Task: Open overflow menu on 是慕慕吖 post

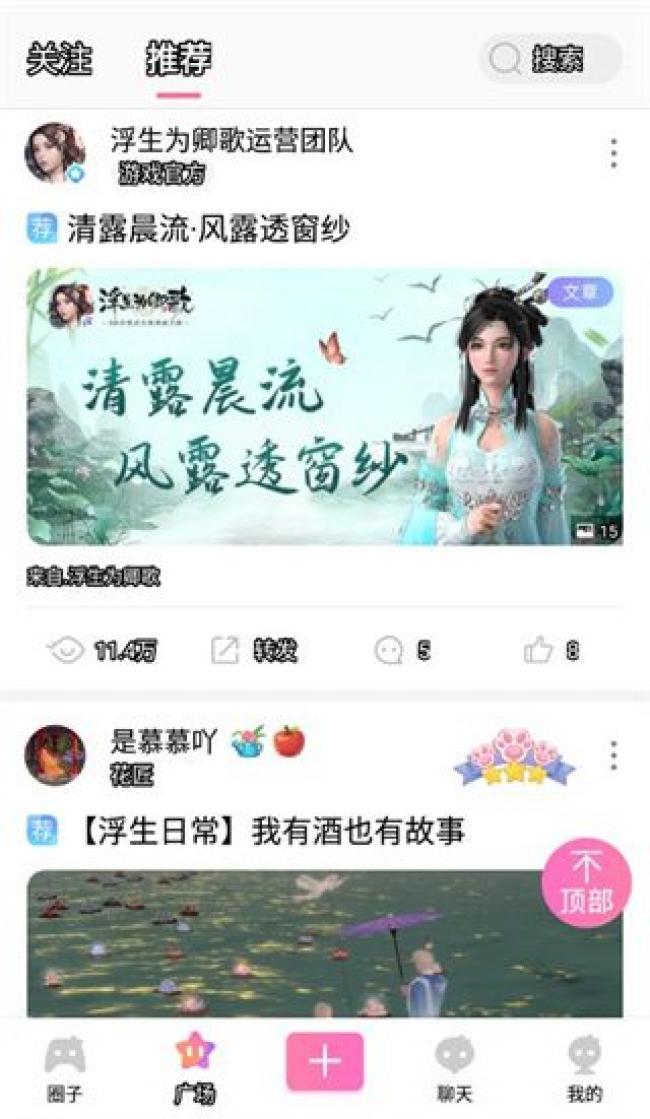Action: click(x=613, y=755)
